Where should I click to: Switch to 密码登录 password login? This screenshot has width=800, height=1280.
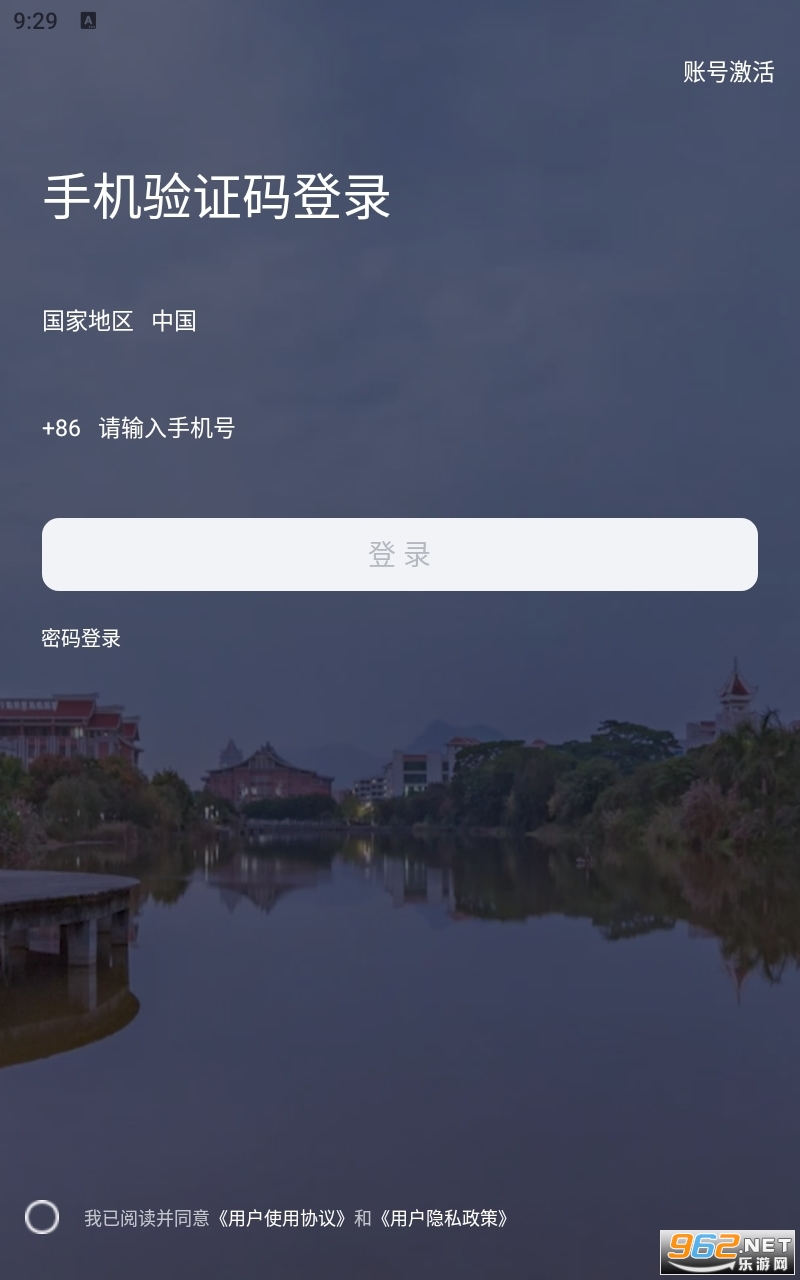[x=81, y=638]
